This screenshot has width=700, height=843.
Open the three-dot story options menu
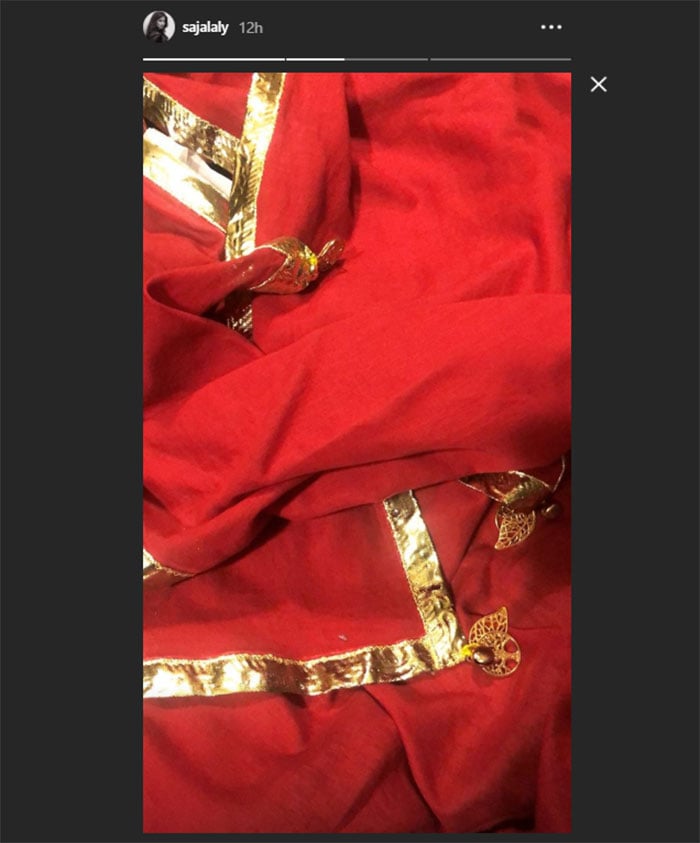point(551,27)
